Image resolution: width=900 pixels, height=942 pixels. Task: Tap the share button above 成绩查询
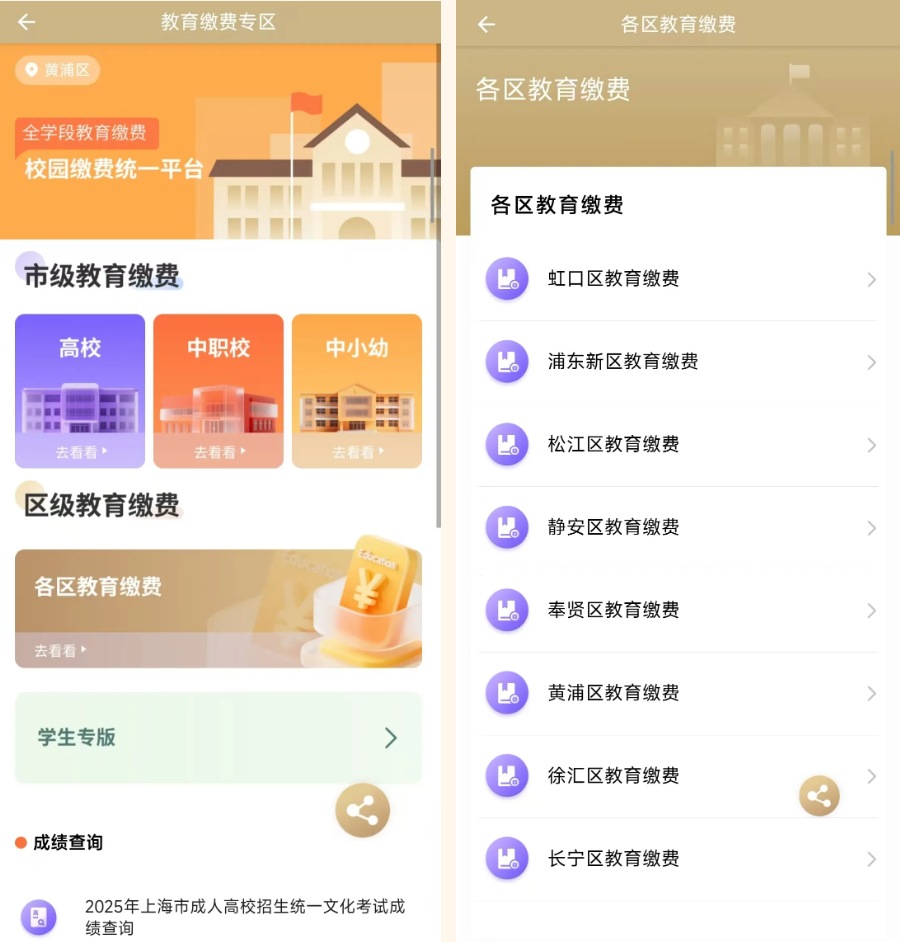click(x=362, y=810)
